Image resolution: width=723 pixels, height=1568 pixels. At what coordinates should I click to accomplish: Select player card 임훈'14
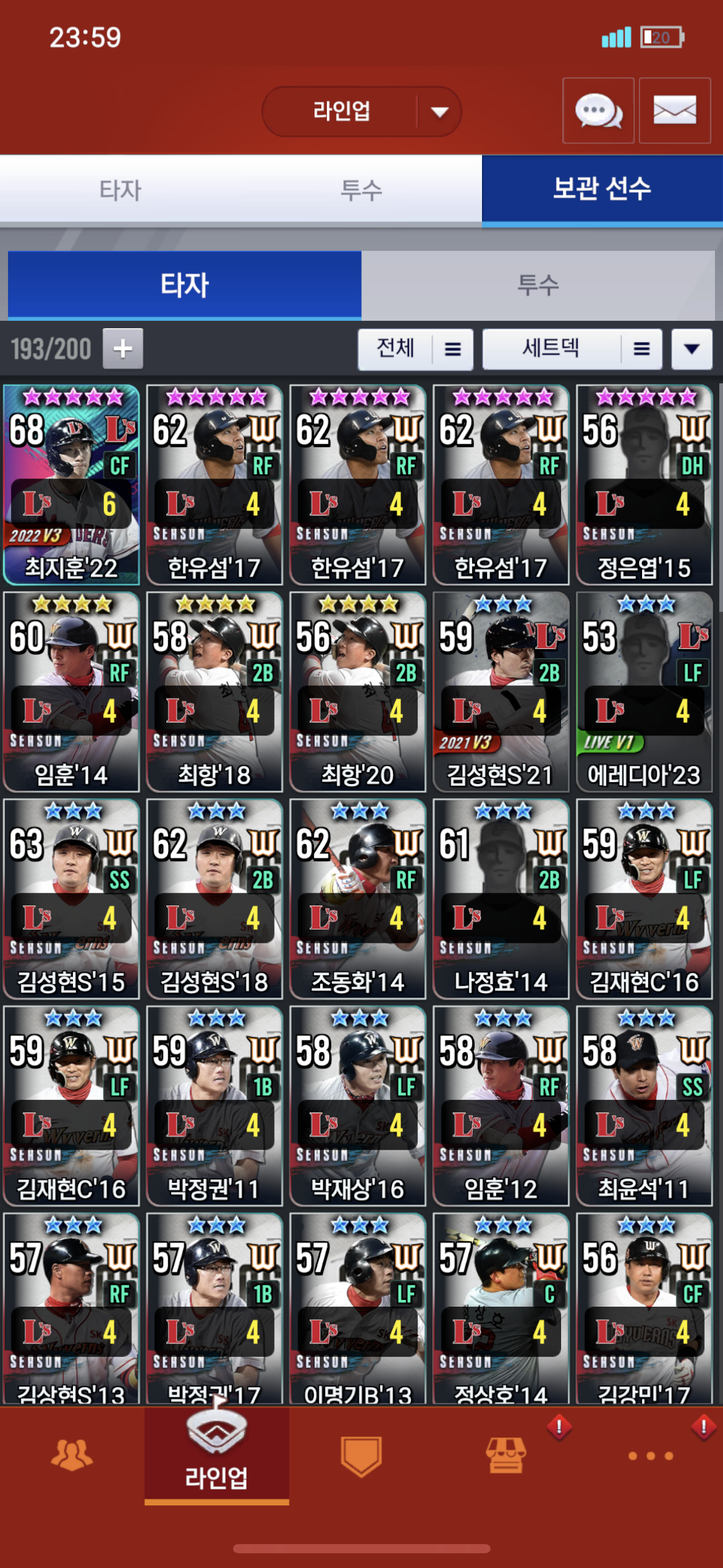pyautogui.click(x=71, y=691)
